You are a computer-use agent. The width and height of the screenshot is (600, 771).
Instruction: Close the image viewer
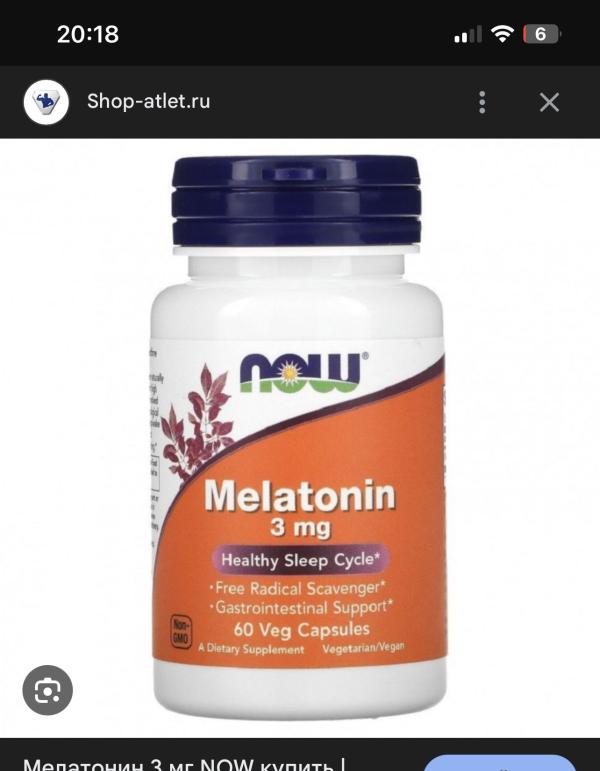[549, 102]
